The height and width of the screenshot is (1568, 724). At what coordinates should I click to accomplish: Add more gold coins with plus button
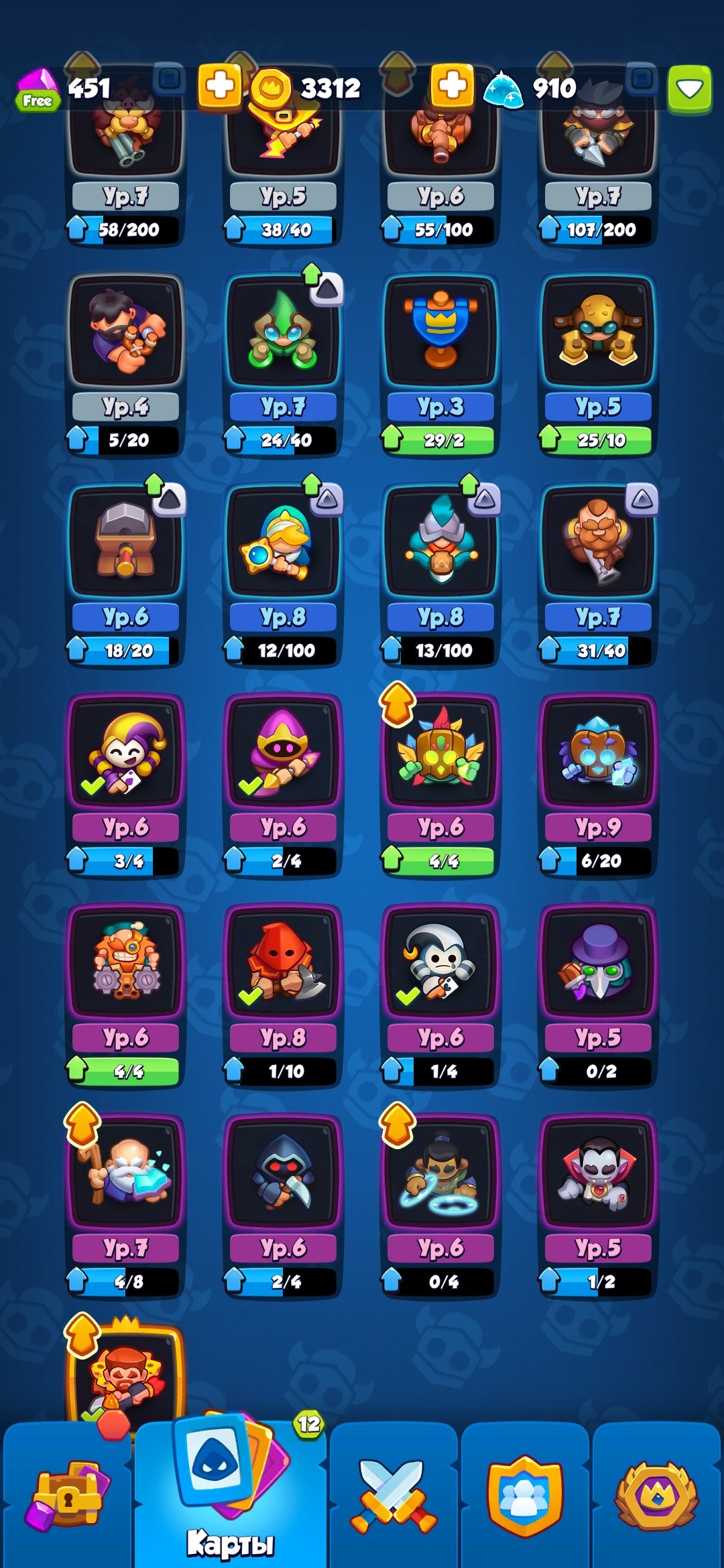click(220, 87)
